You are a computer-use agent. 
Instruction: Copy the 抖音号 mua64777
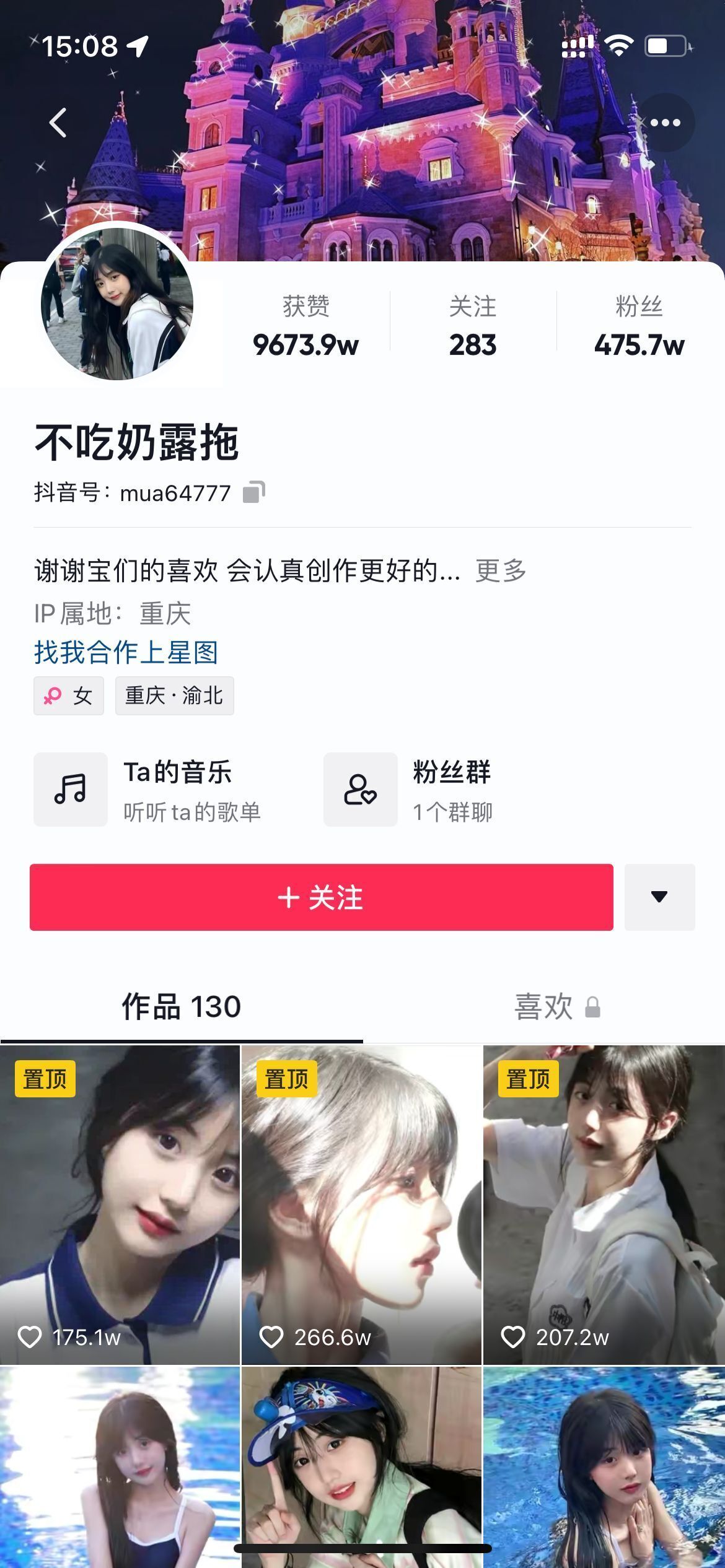tap(253, 492)
